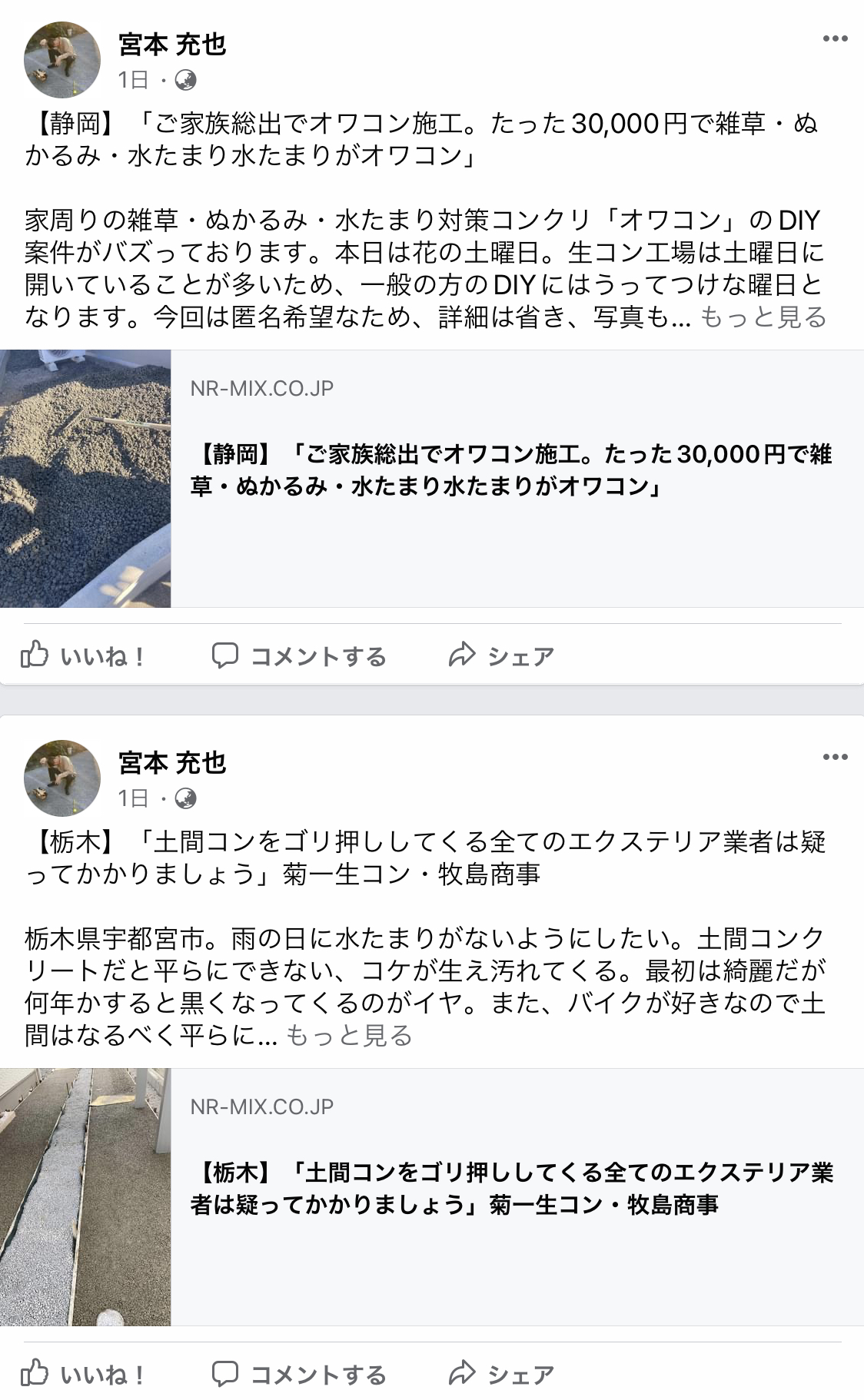Open 宮本 充也's profile from the 静岡 post
Screen dimensions: 864x1400
tap(172, 45)
